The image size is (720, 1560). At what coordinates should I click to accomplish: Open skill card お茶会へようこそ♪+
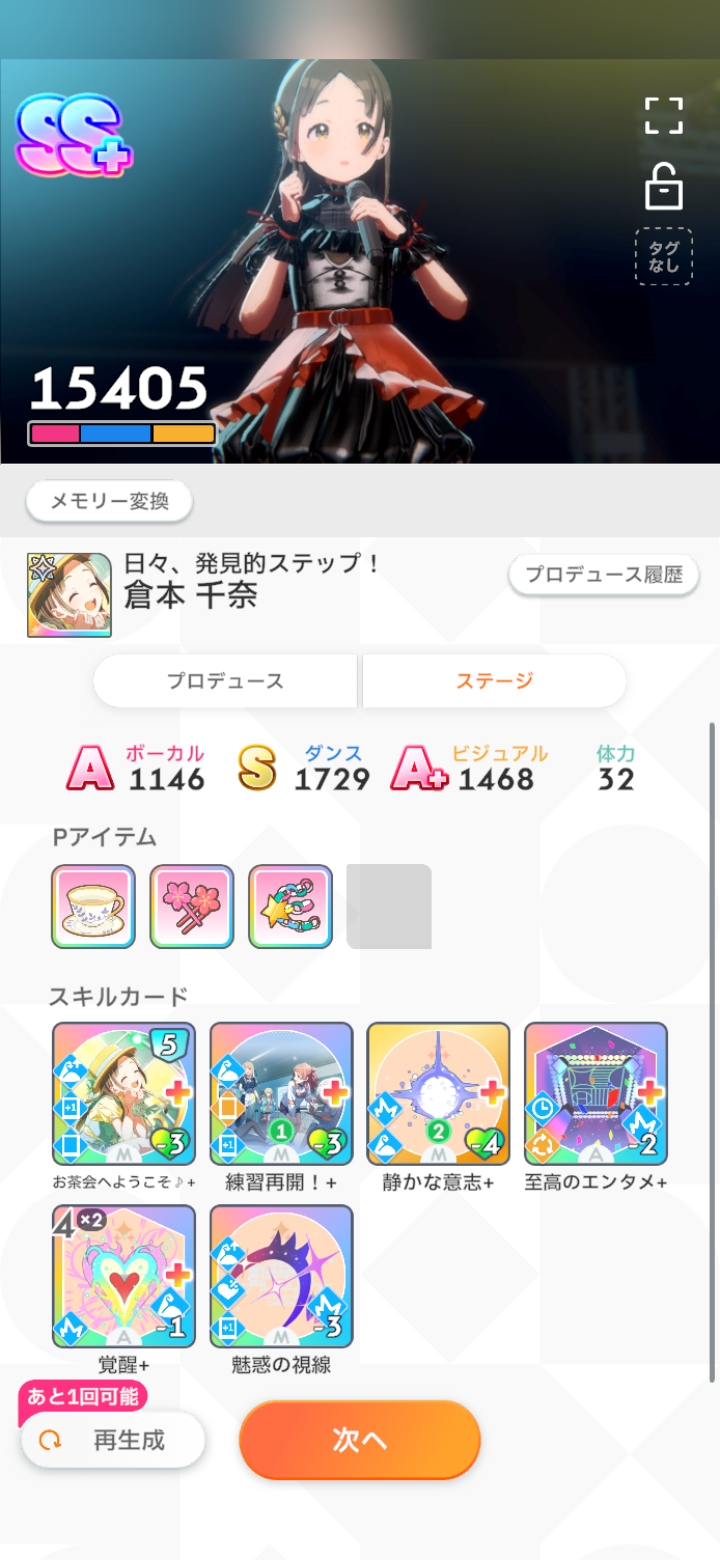(124, 1094)
